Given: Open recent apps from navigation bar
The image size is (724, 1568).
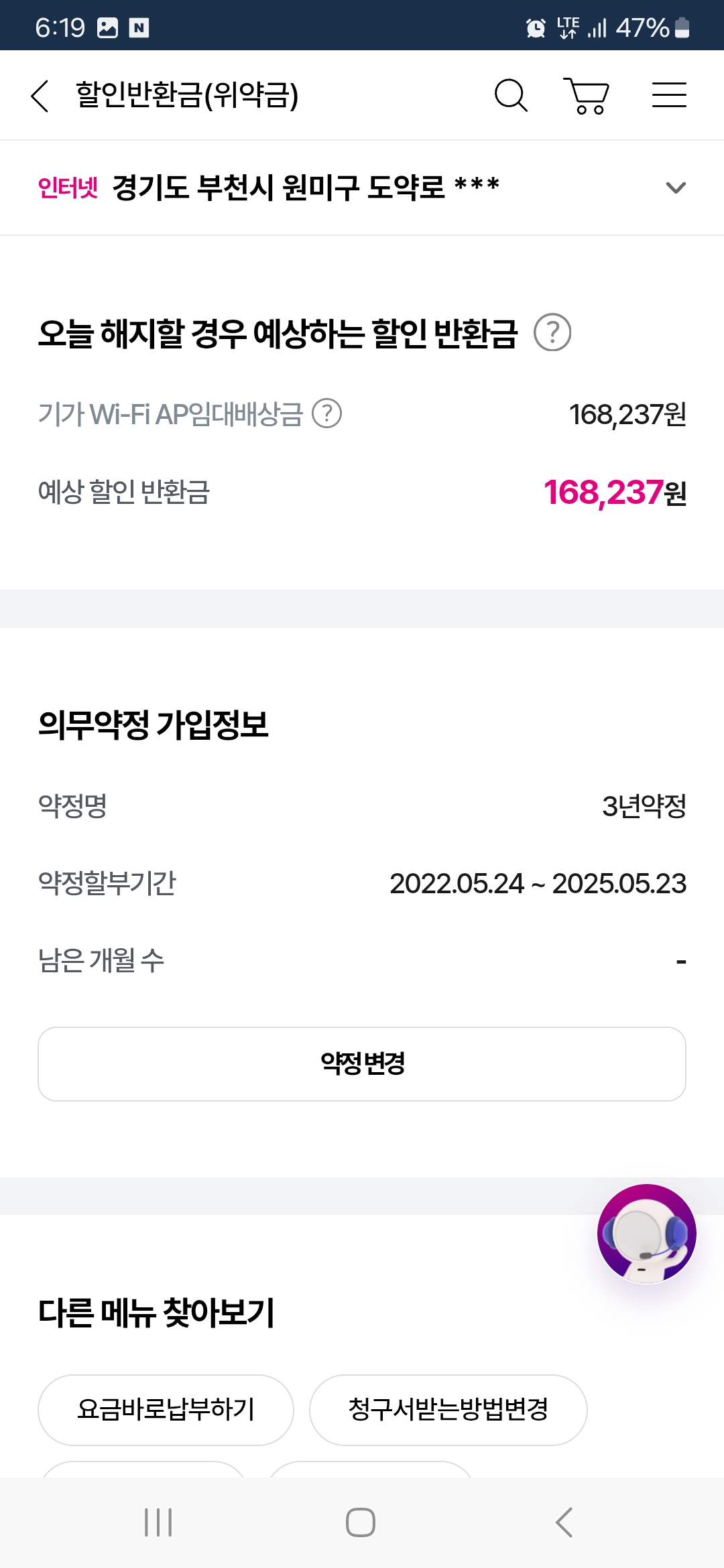Looking at the screenshot, I should (159, 1522).
